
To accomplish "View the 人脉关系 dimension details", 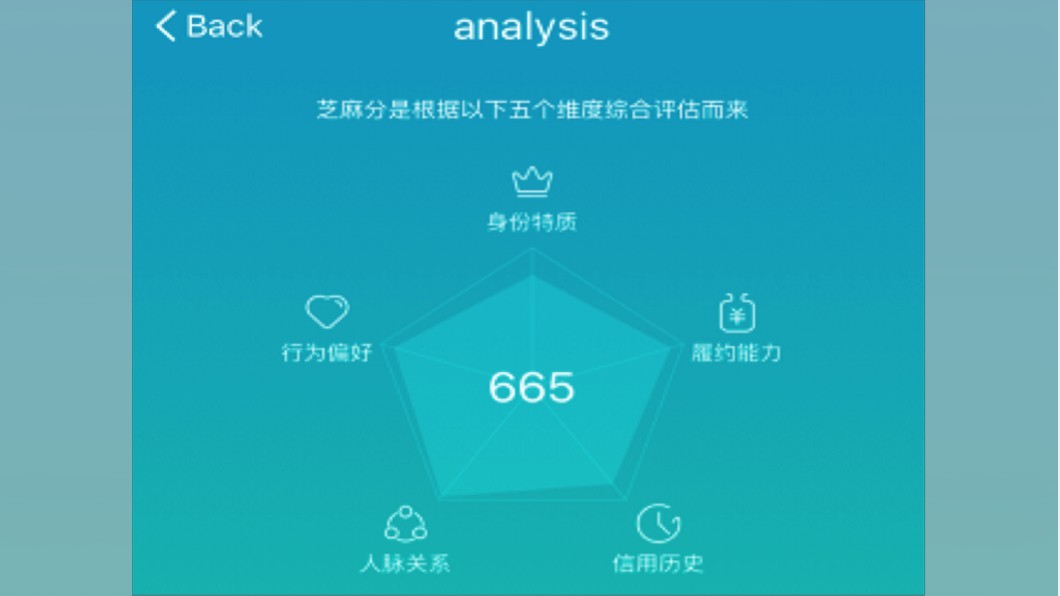I will pos(405,524).
